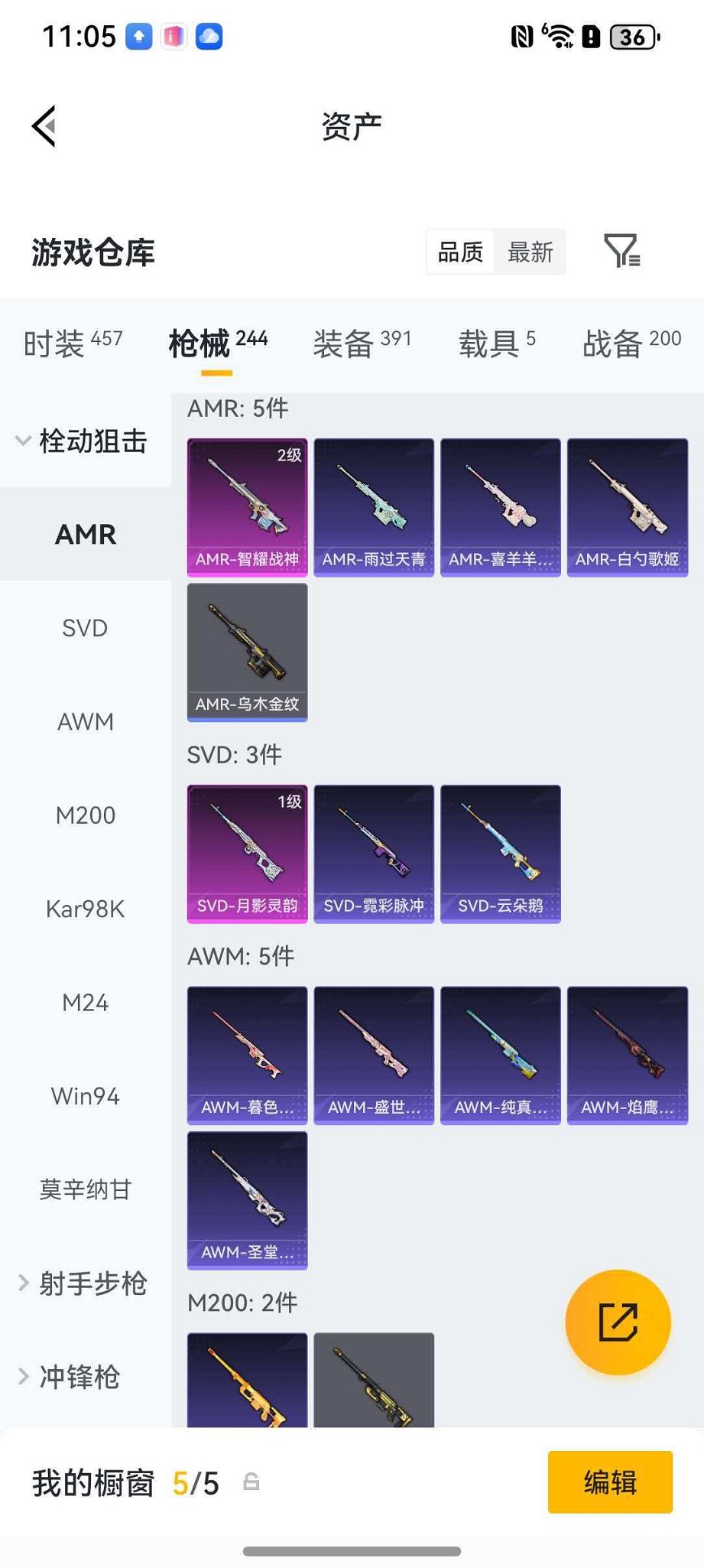The height and width of the screenshot is (1568, 704).
Task: Open the filter icon beside 最新
Action: point(621,251)
